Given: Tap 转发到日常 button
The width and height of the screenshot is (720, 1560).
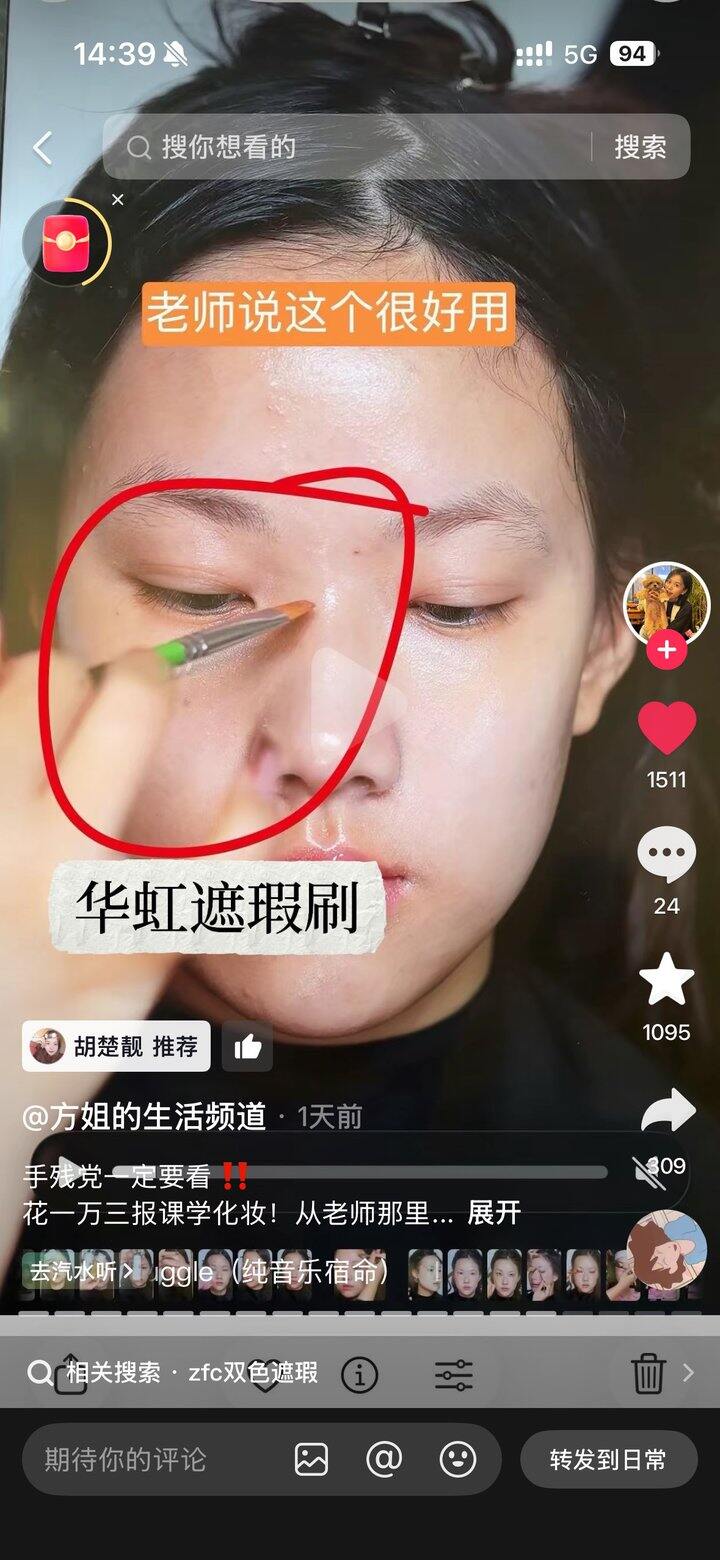Looking at the screenshot, I should tap(607, 1460).
